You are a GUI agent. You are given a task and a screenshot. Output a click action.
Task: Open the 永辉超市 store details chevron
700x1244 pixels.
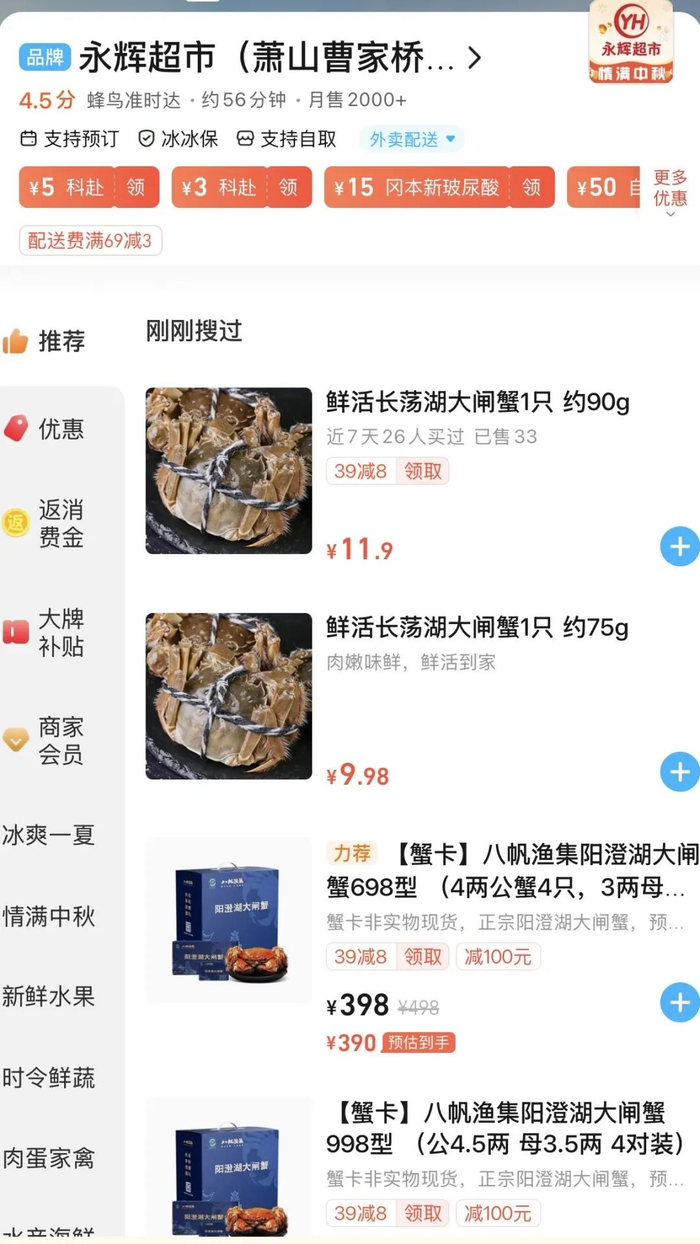474,58
